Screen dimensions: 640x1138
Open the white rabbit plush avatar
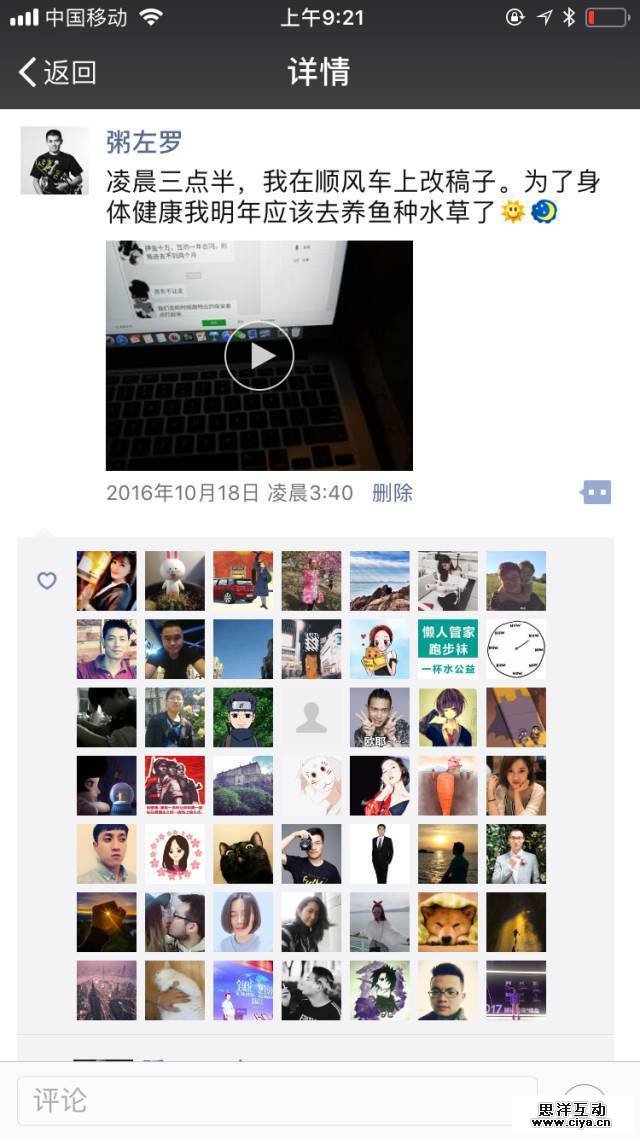(x=175, y=580)
